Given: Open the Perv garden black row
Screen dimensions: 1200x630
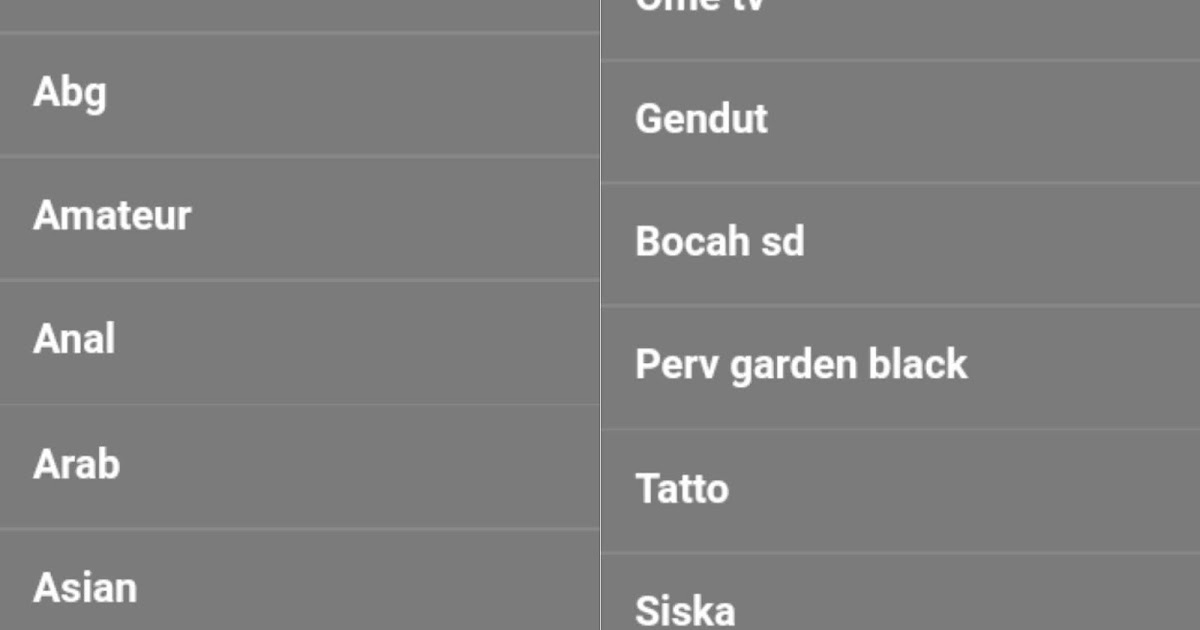Looking at the screenshot, I should [801, 365].
